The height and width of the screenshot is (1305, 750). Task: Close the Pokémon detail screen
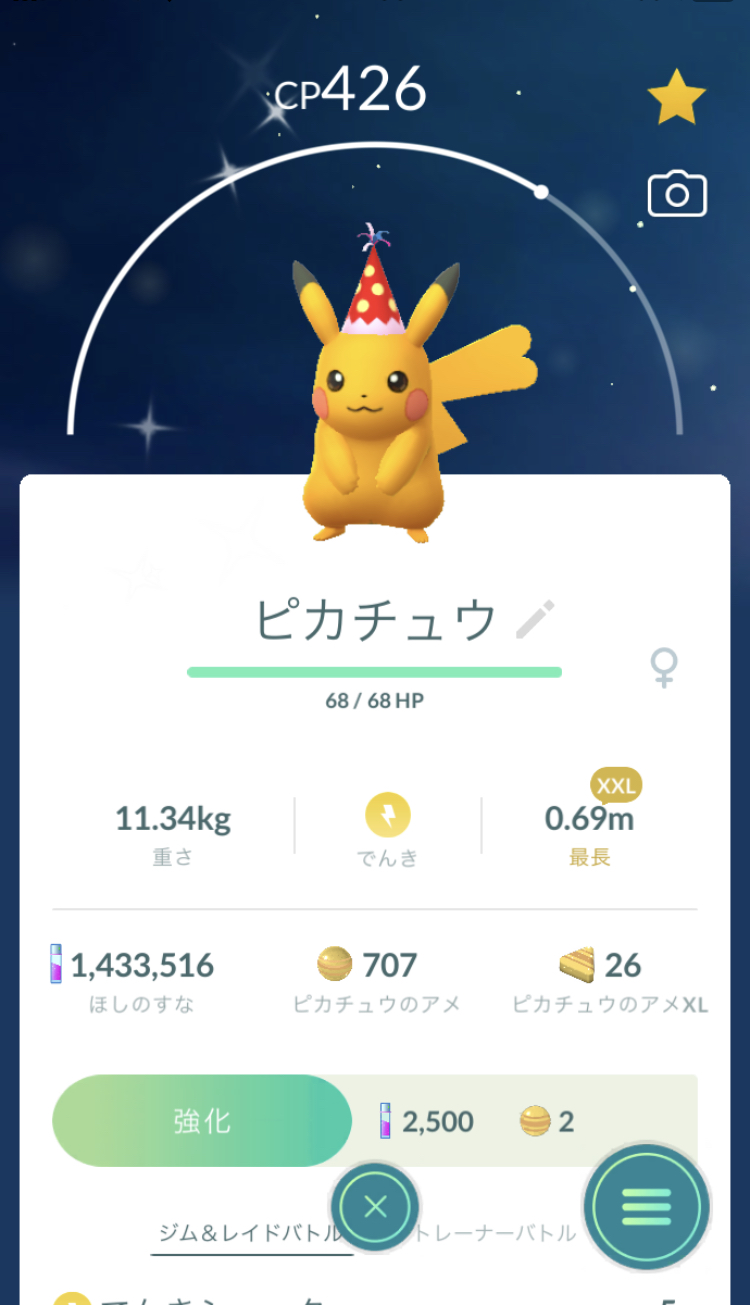coord(375,1207)
